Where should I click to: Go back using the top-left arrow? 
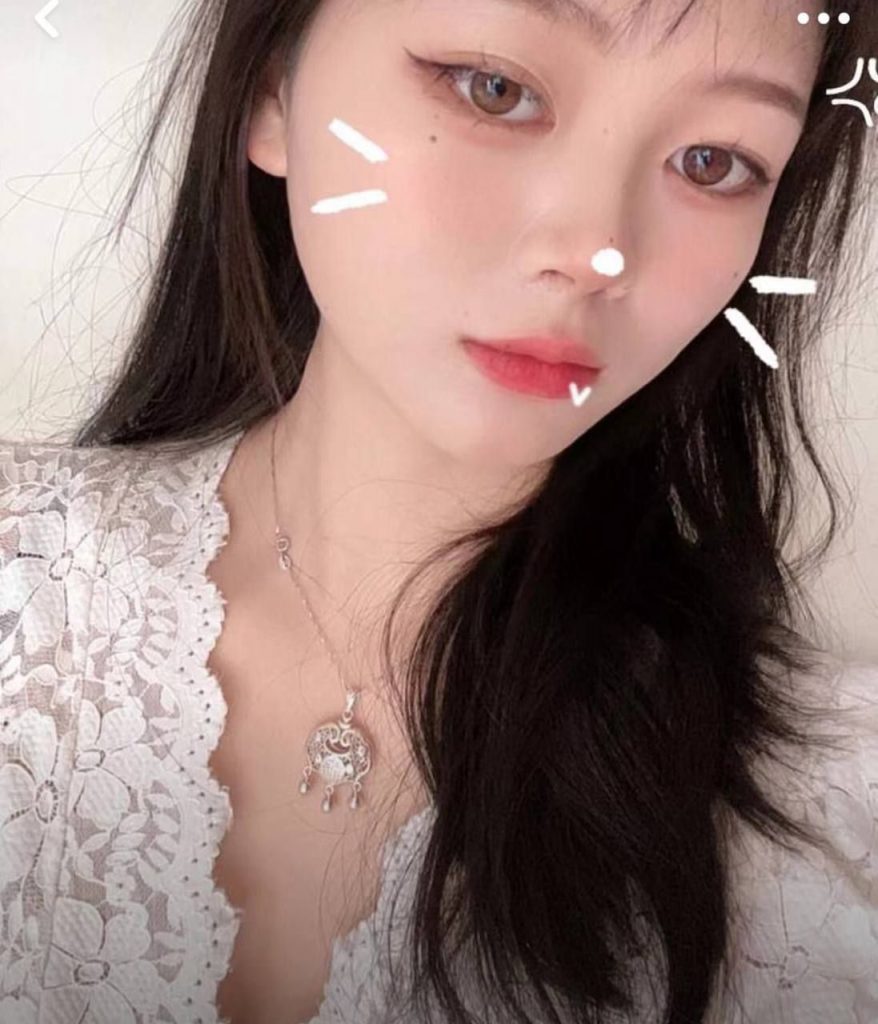(x=46, y=18)
